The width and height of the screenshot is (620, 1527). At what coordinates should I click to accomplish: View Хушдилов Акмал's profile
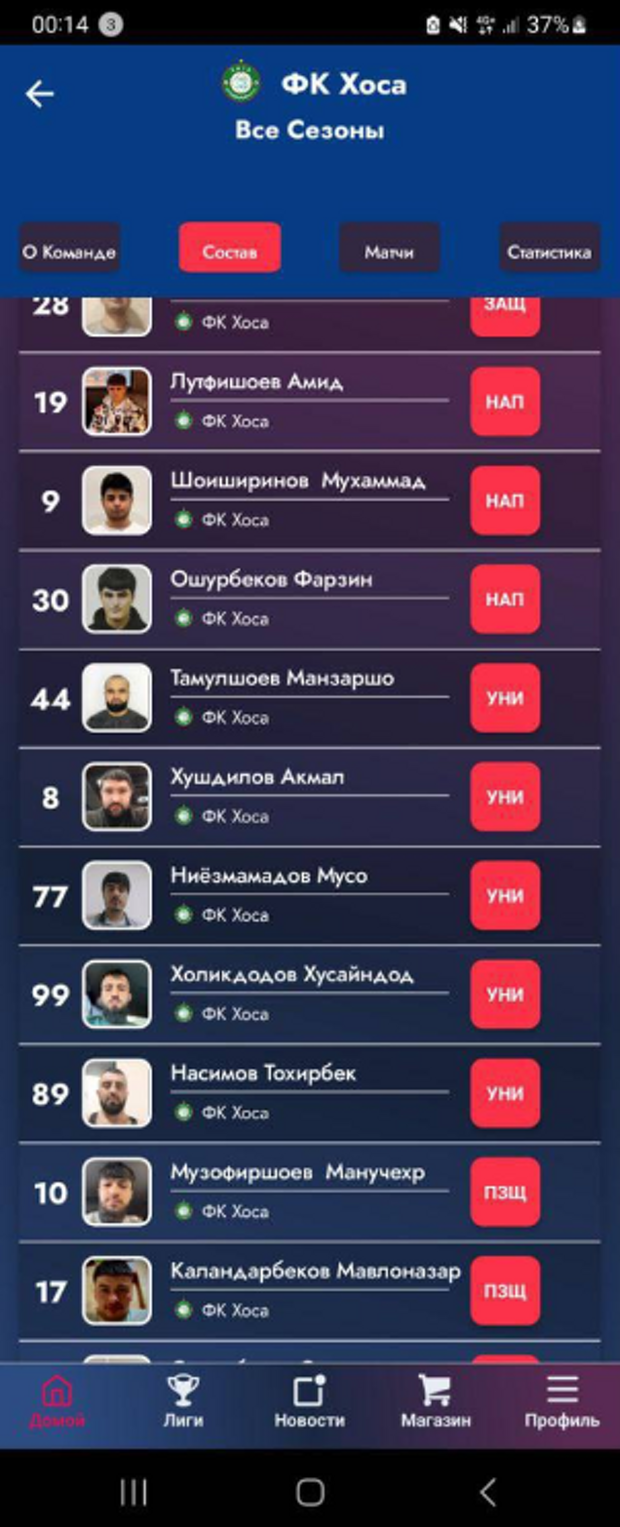tap(258, 777)
